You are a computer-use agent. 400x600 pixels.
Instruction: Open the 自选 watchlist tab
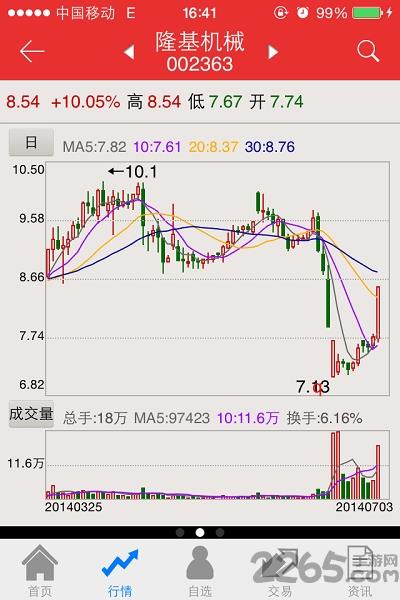[x=200, y=571]
